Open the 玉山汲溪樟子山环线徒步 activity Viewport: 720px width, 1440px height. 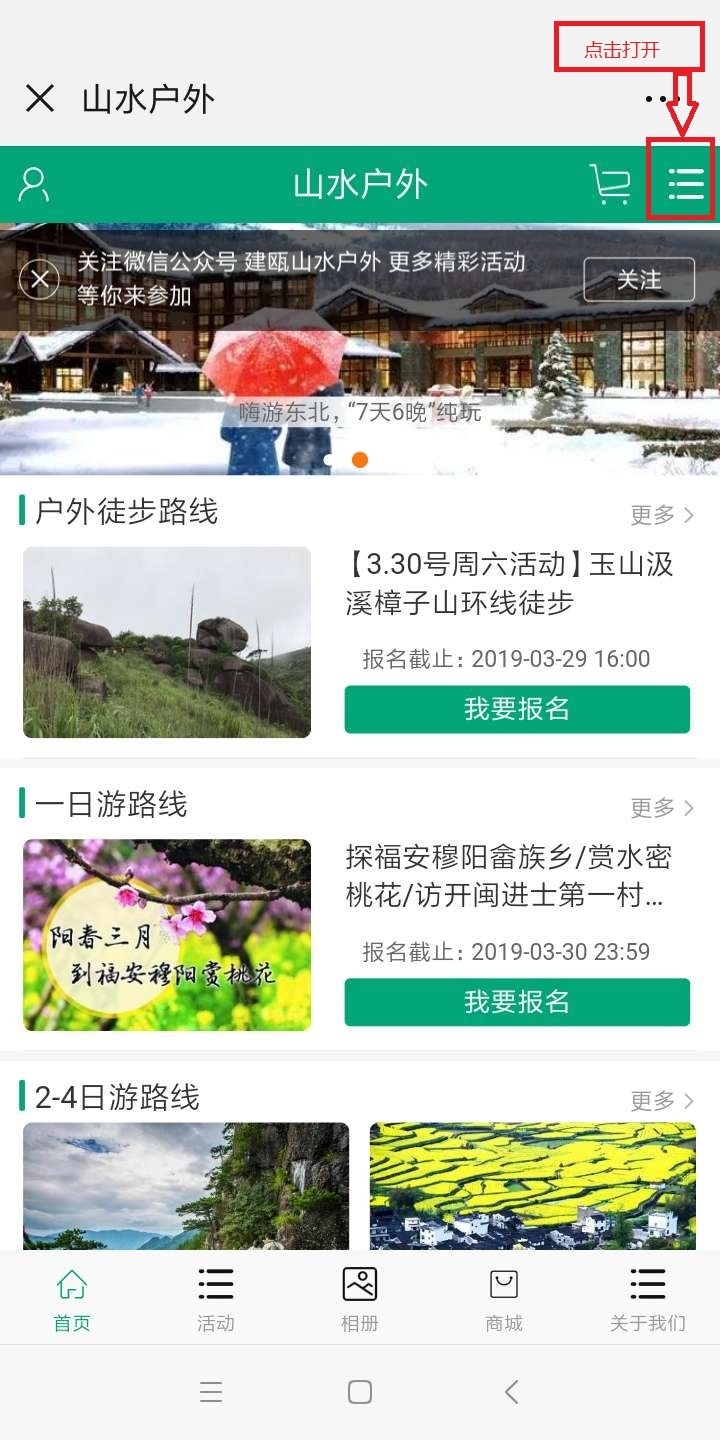pyautogui.click(x=509, y=583)
